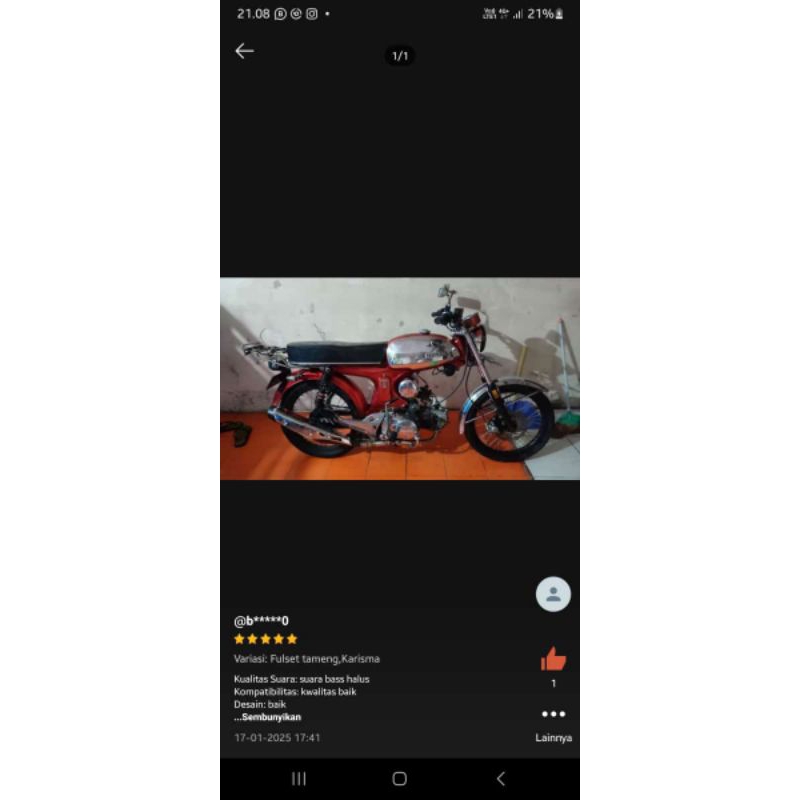Open recent apps from navigation bar
The width and height of the screenshot is (800, 800).
pos(298,778)
